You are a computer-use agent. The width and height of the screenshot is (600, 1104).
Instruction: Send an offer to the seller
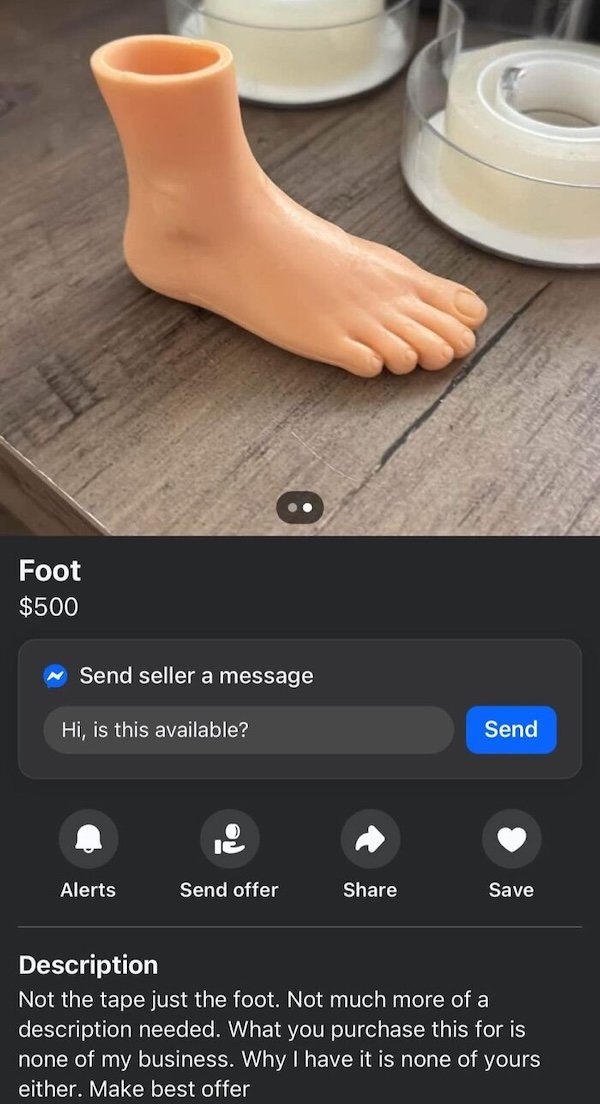pos(229,839)
